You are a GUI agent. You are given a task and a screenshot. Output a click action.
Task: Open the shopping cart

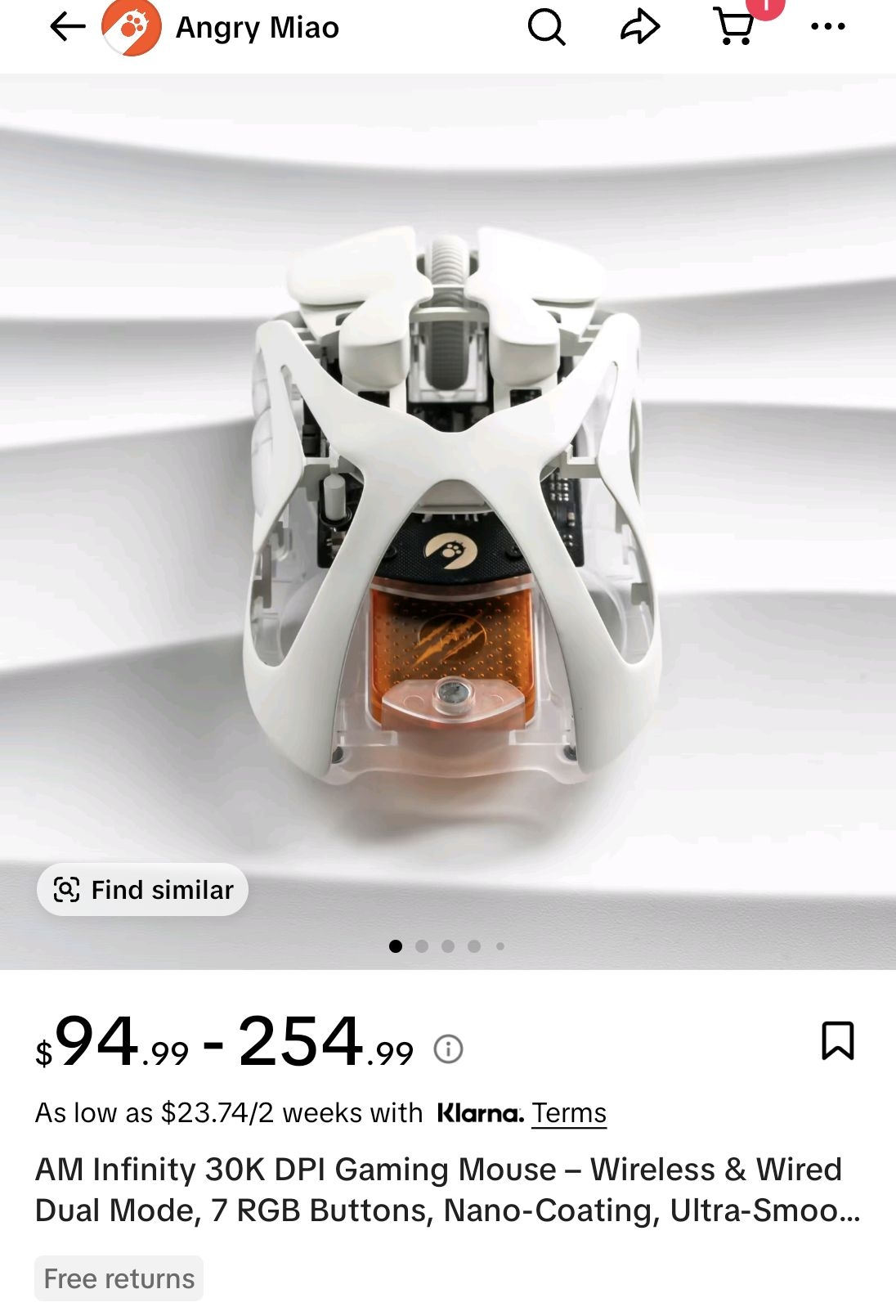pyautogui.click(x=734, y=27)
